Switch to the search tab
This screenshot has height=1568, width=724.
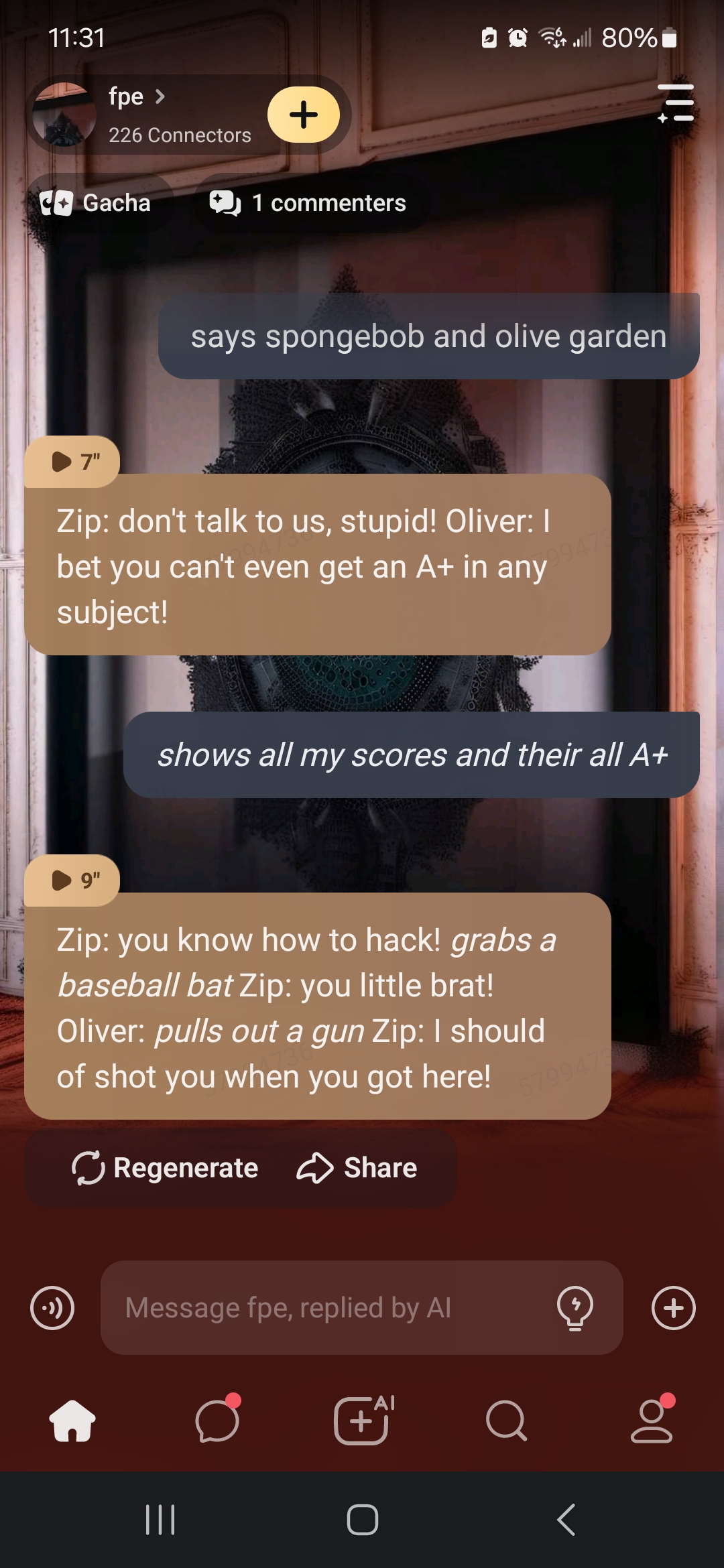(507, 1421)
